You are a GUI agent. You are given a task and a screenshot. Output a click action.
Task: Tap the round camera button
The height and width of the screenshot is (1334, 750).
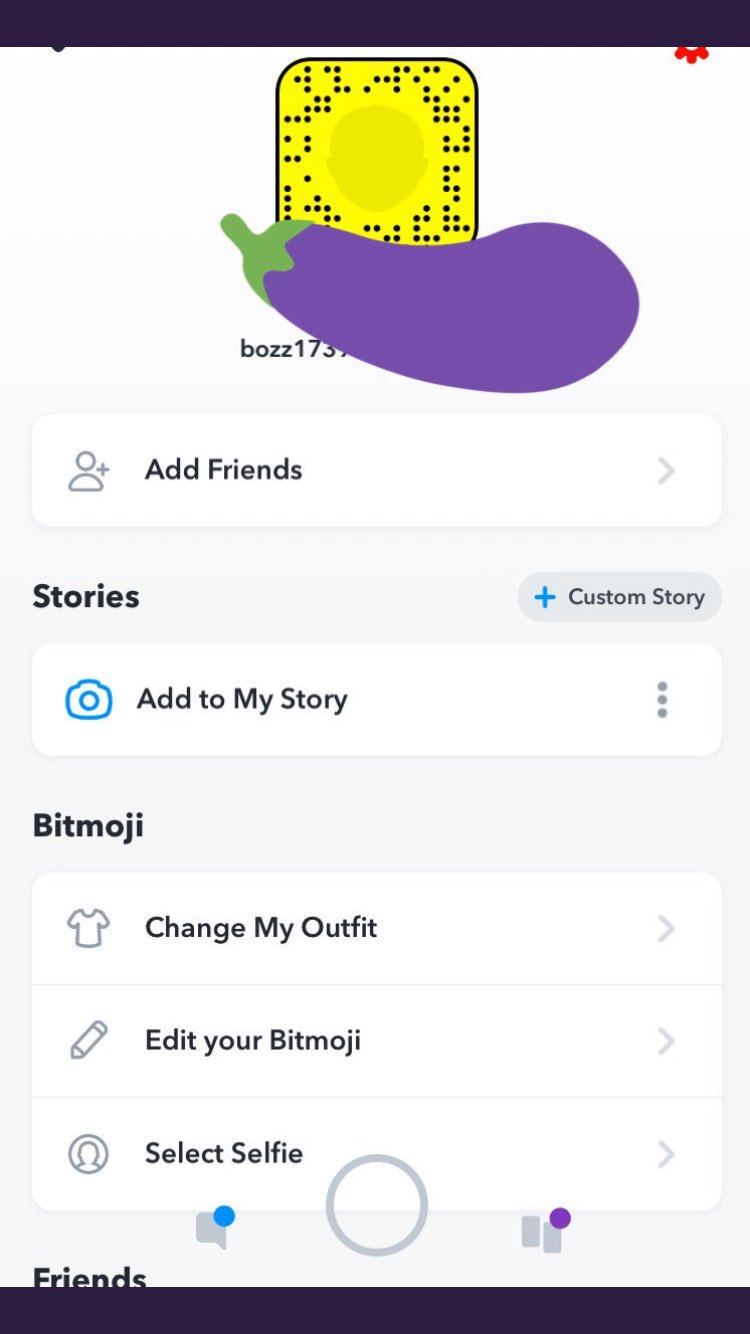pos(377,1205)
